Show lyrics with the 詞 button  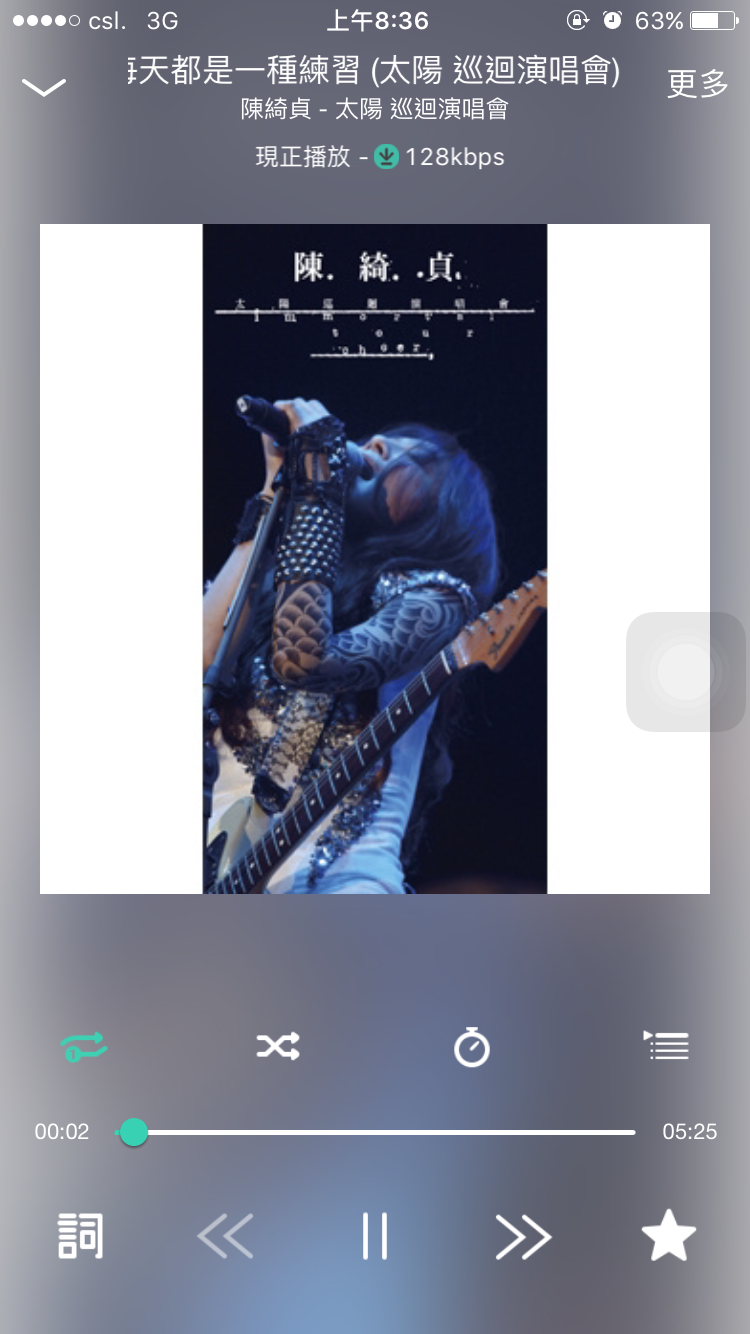[x=81, y=1237]
